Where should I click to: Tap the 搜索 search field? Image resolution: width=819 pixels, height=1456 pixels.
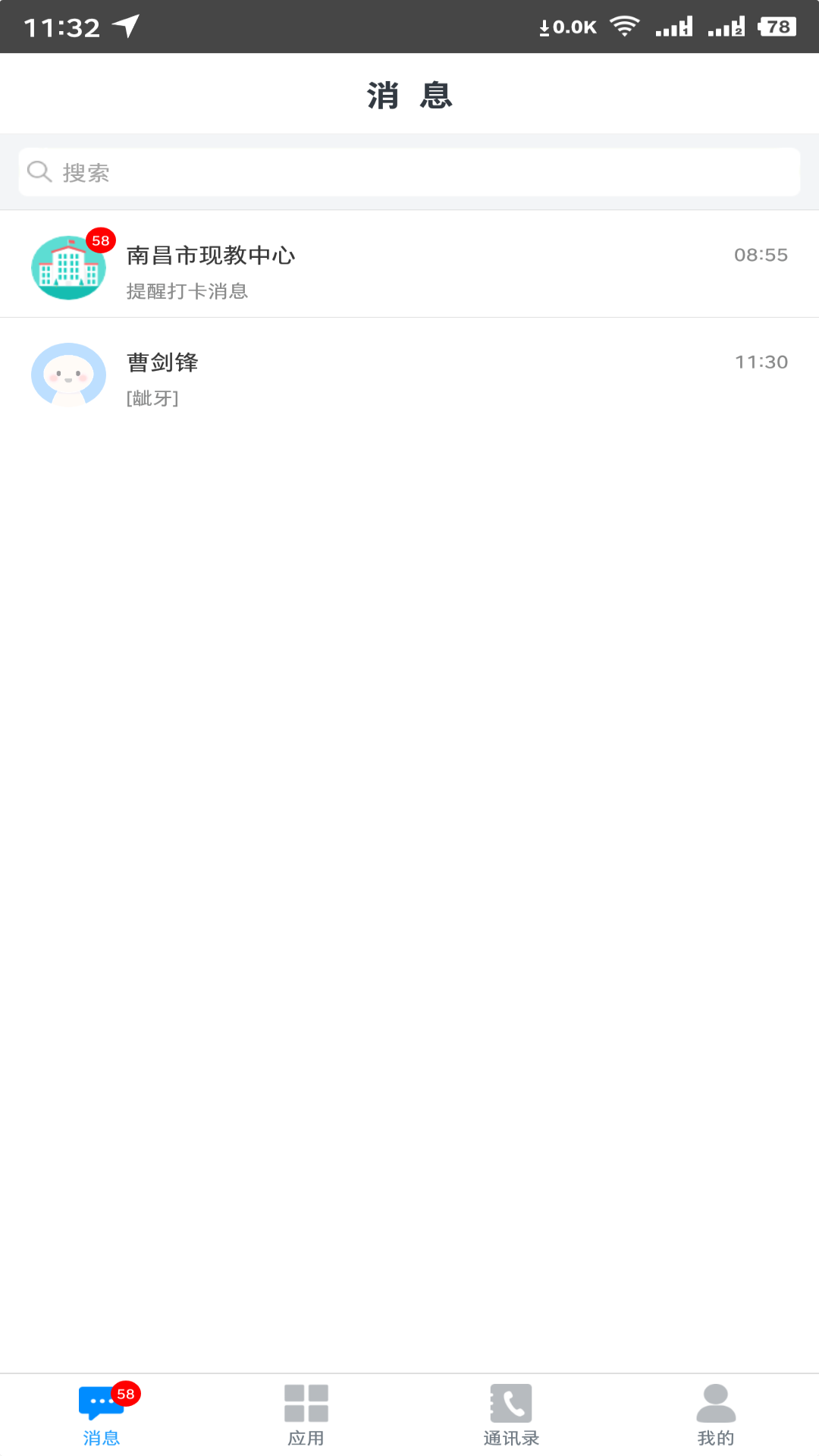(x=409, y=172)
